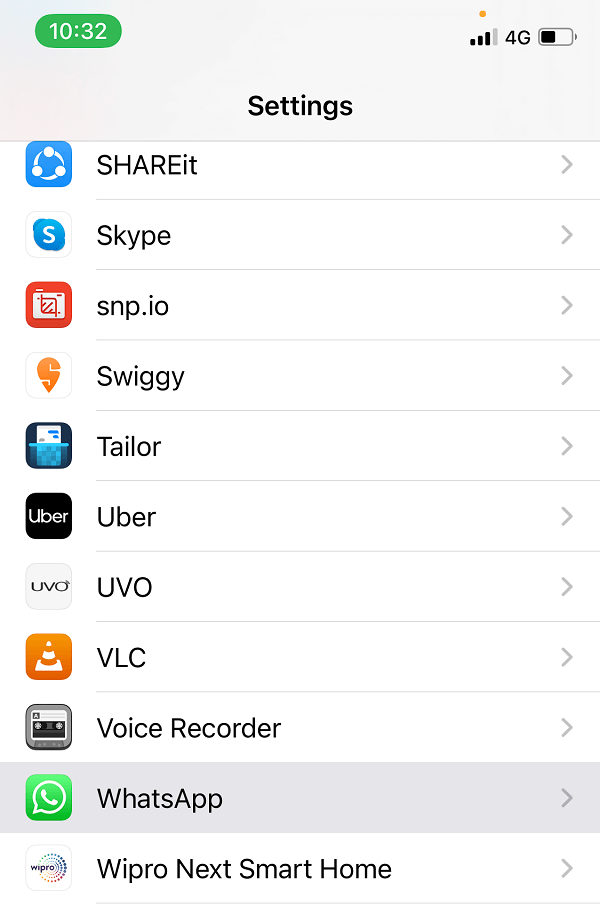Tap the Uber row

click(300, 517)
